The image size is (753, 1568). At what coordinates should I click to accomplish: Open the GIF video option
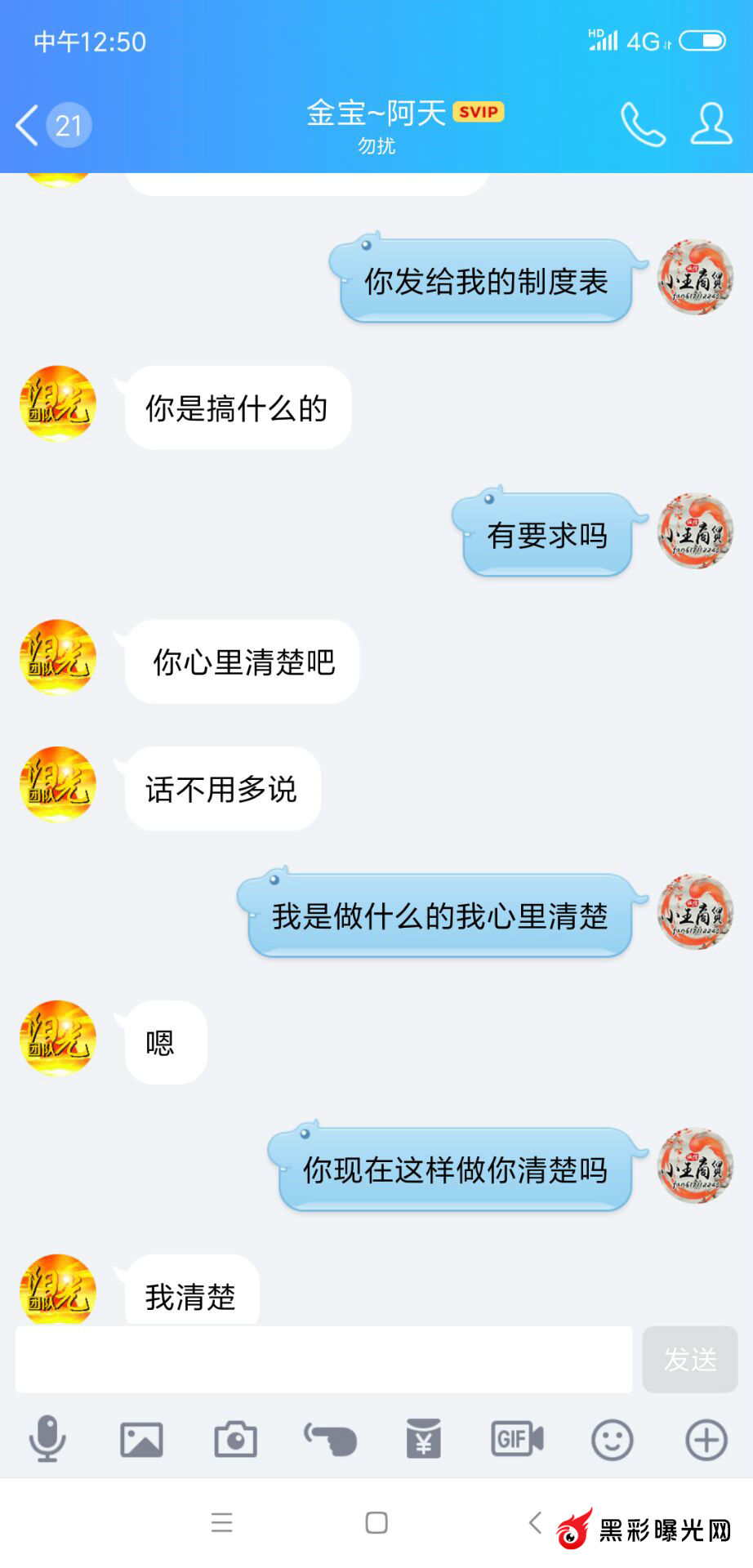point(517,1439)
